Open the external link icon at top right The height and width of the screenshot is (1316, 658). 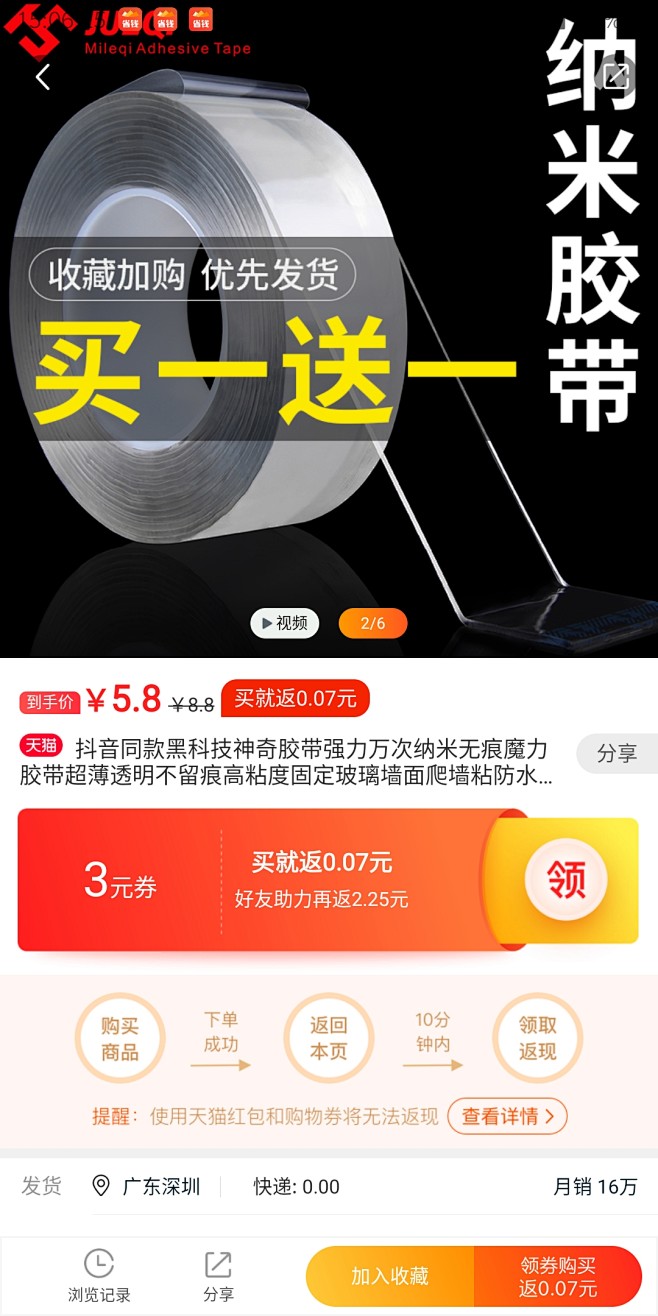(615, 75)
